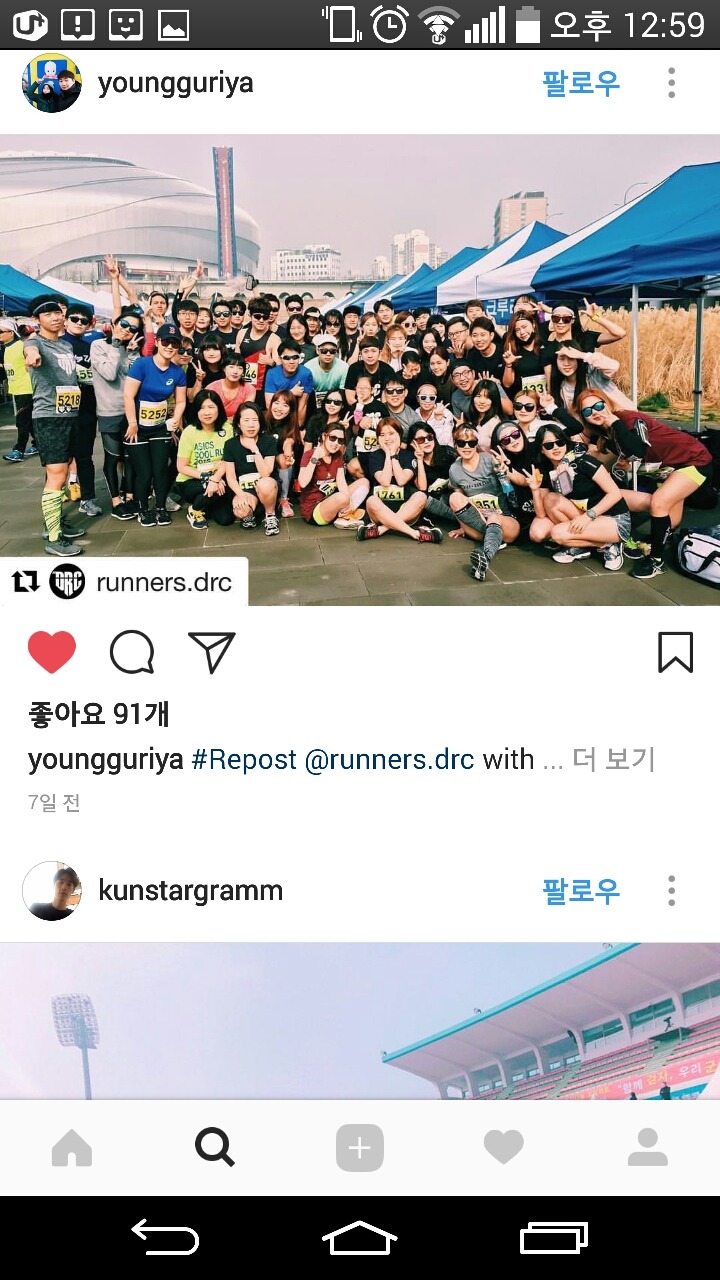Open the overflow menu on youngguriya's post
Image resolution: width=720 pixels, height=1280 pixels.
pyautogui.click(x=672, y=83)
